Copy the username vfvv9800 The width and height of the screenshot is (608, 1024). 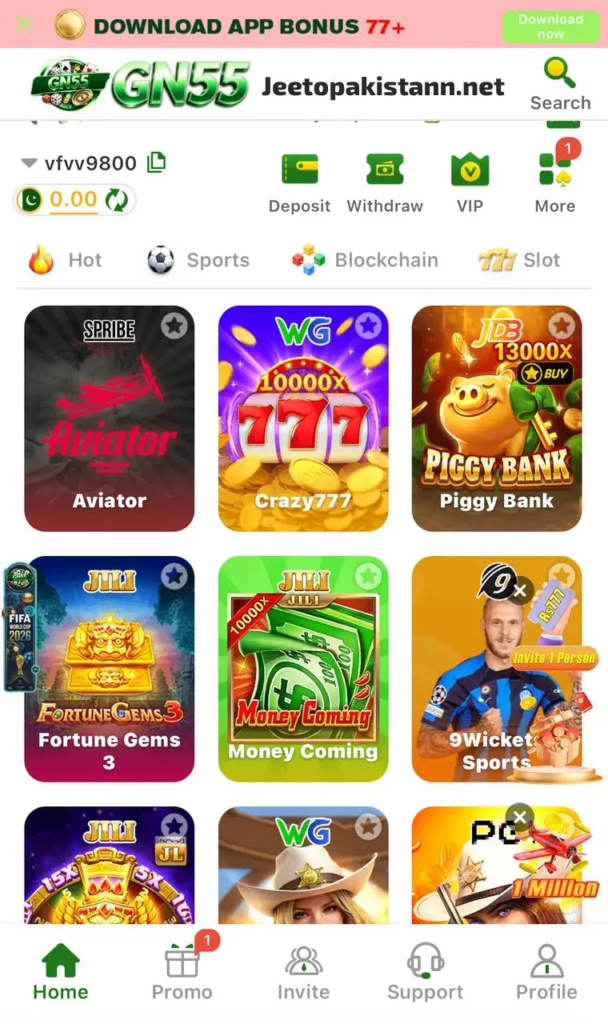156,162
